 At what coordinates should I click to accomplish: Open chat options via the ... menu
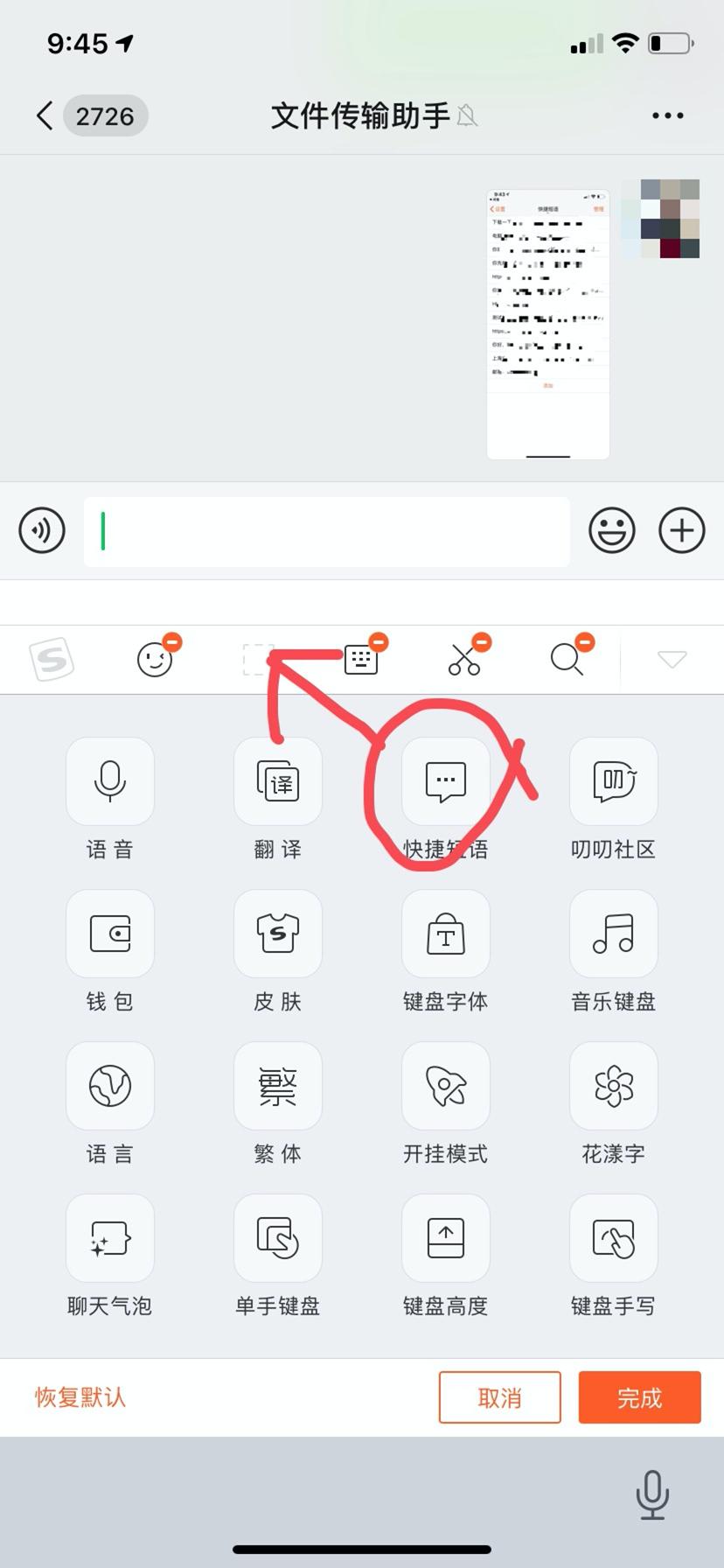coord(667,115)
